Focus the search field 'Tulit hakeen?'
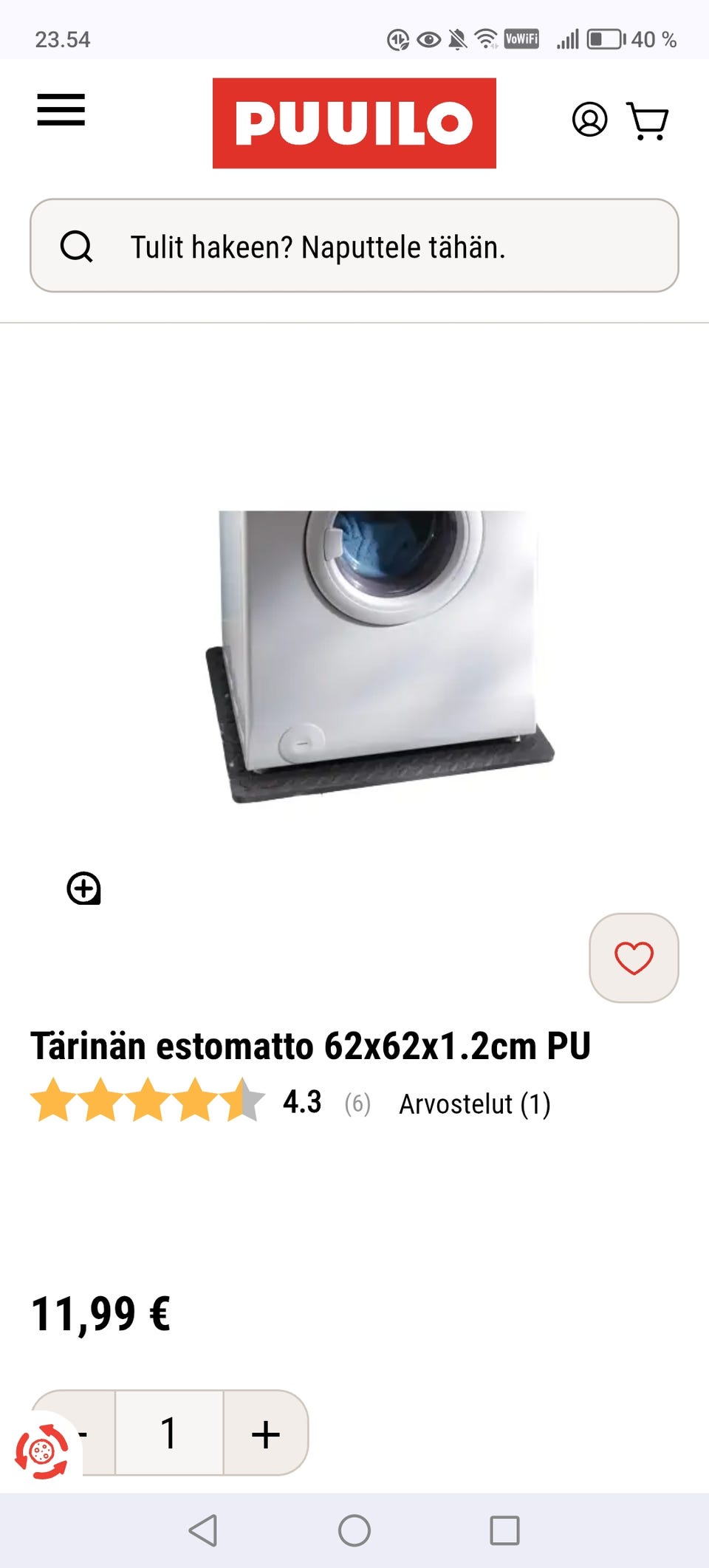The width and height of the screenshot is (709, 1568). pyautogui.click(x=354, y=245)
